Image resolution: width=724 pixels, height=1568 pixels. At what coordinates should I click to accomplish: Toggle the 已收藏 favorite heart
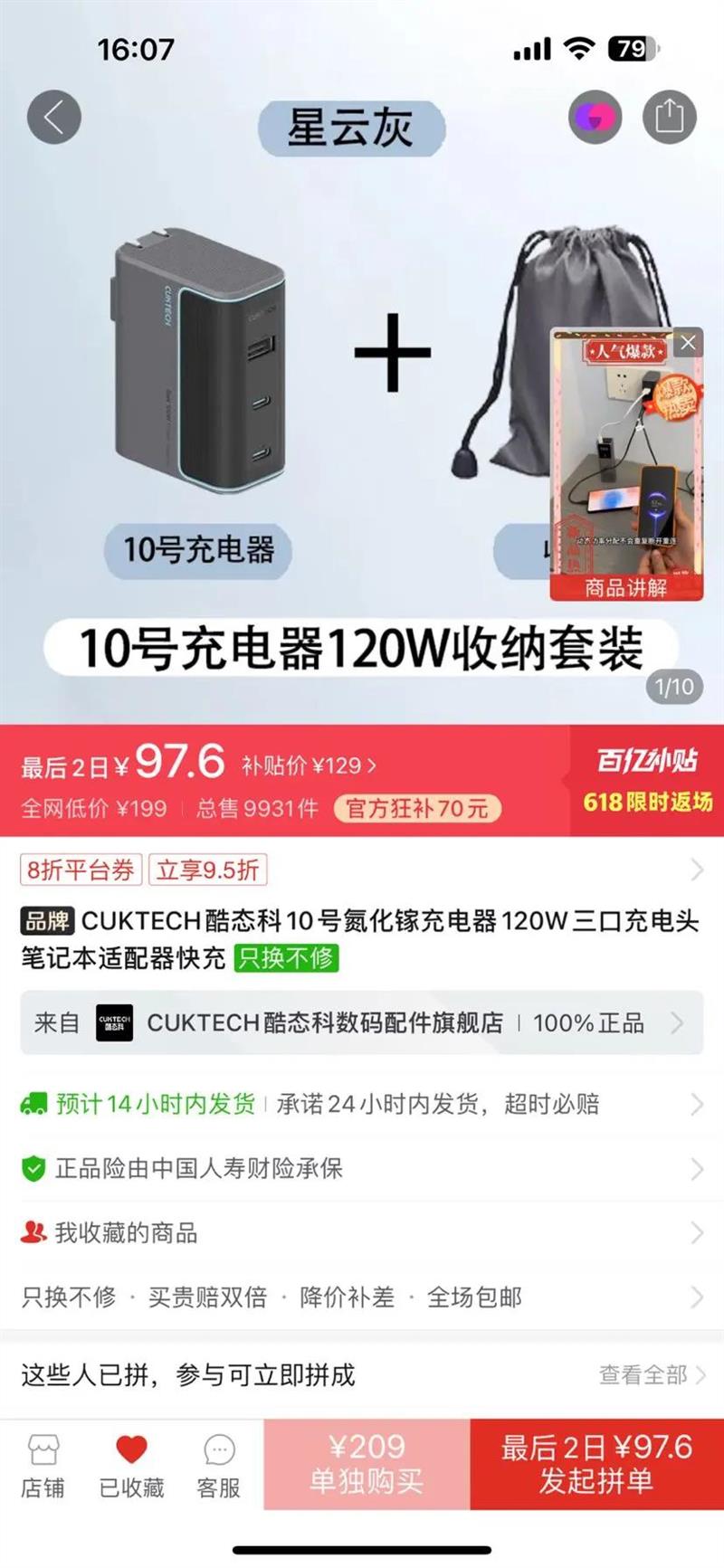[131, 1466]
